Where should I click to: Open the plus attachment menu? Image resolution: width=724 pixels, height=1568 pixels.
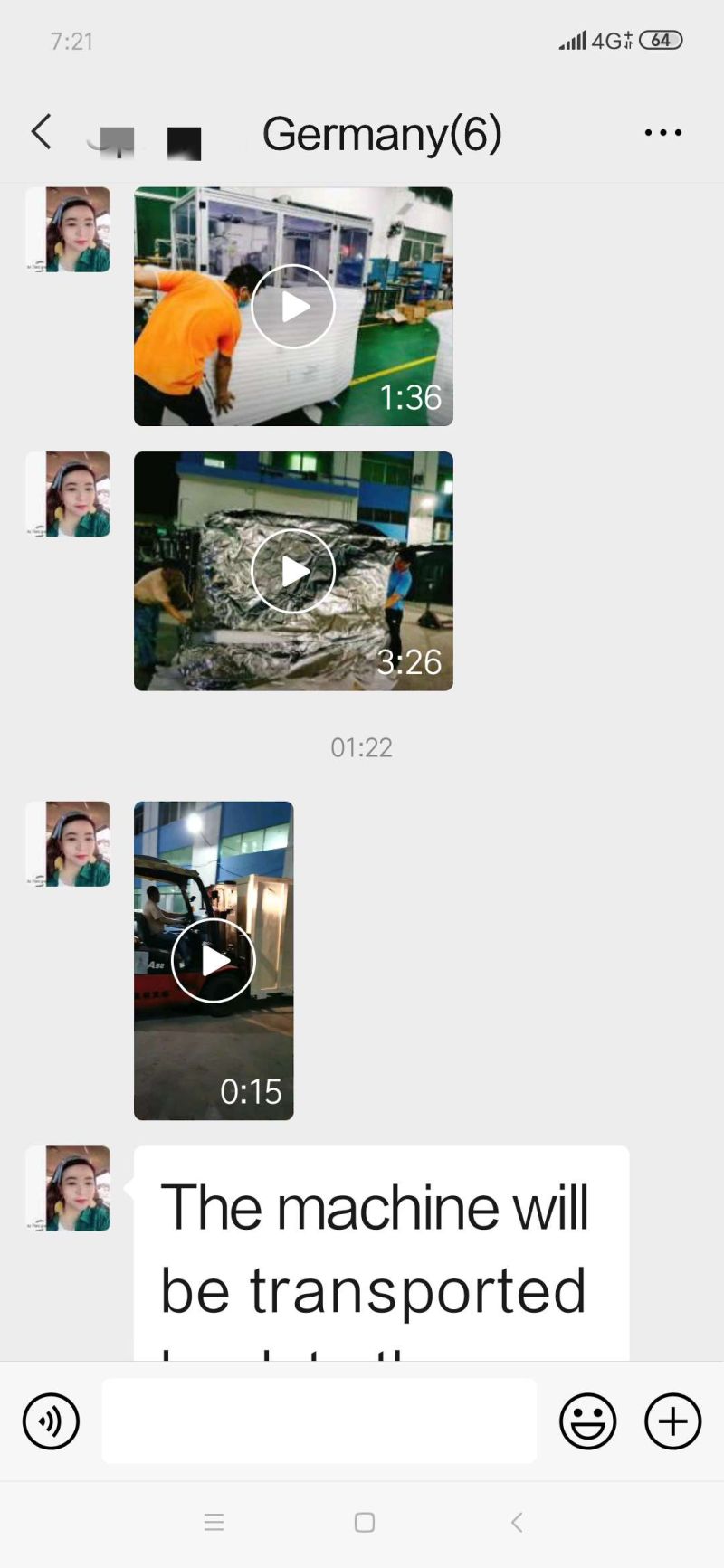pyautogui.click(x=672, y=1421)
